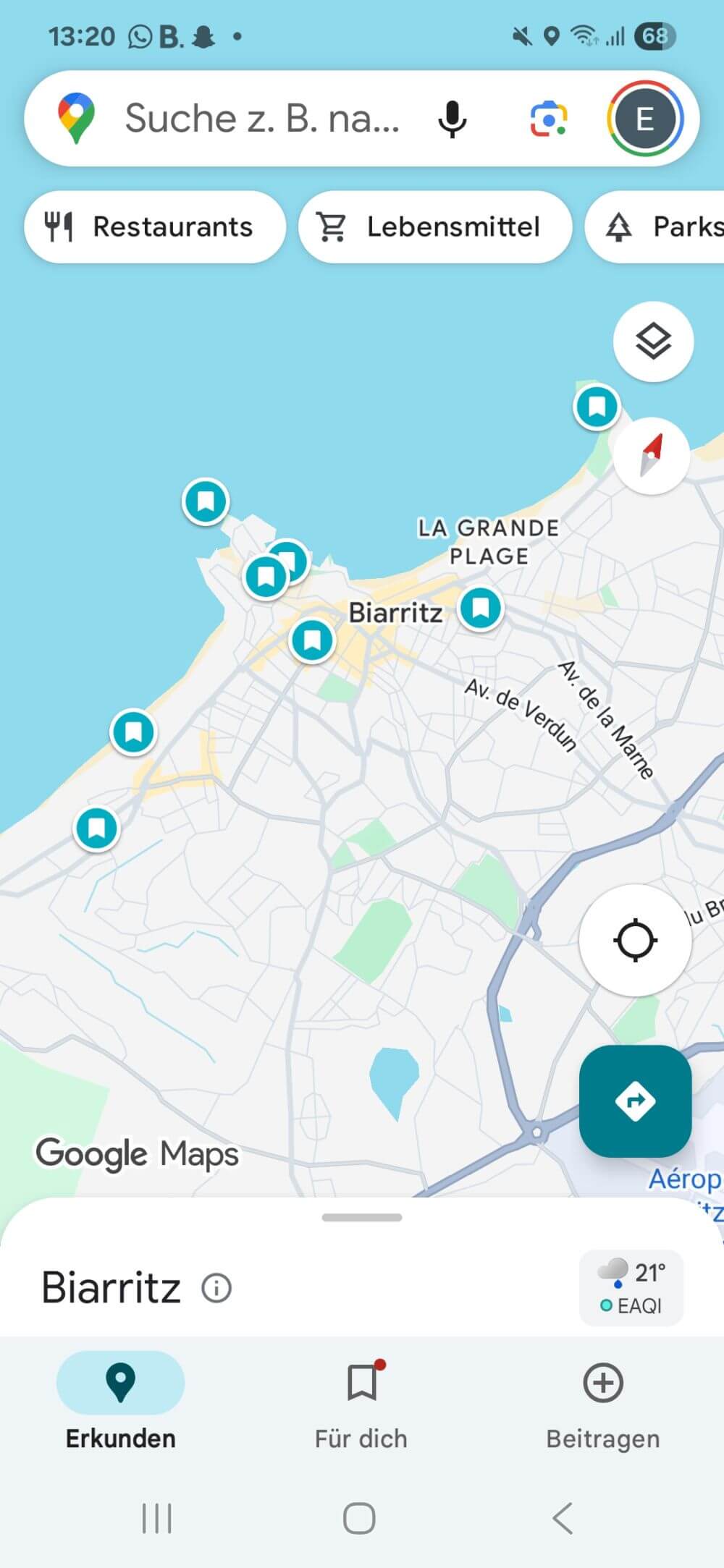Image resolution: width=724 pixels, height=1568 pixels.
Task: Open Google Lens camera search
Action: (549, 119)
